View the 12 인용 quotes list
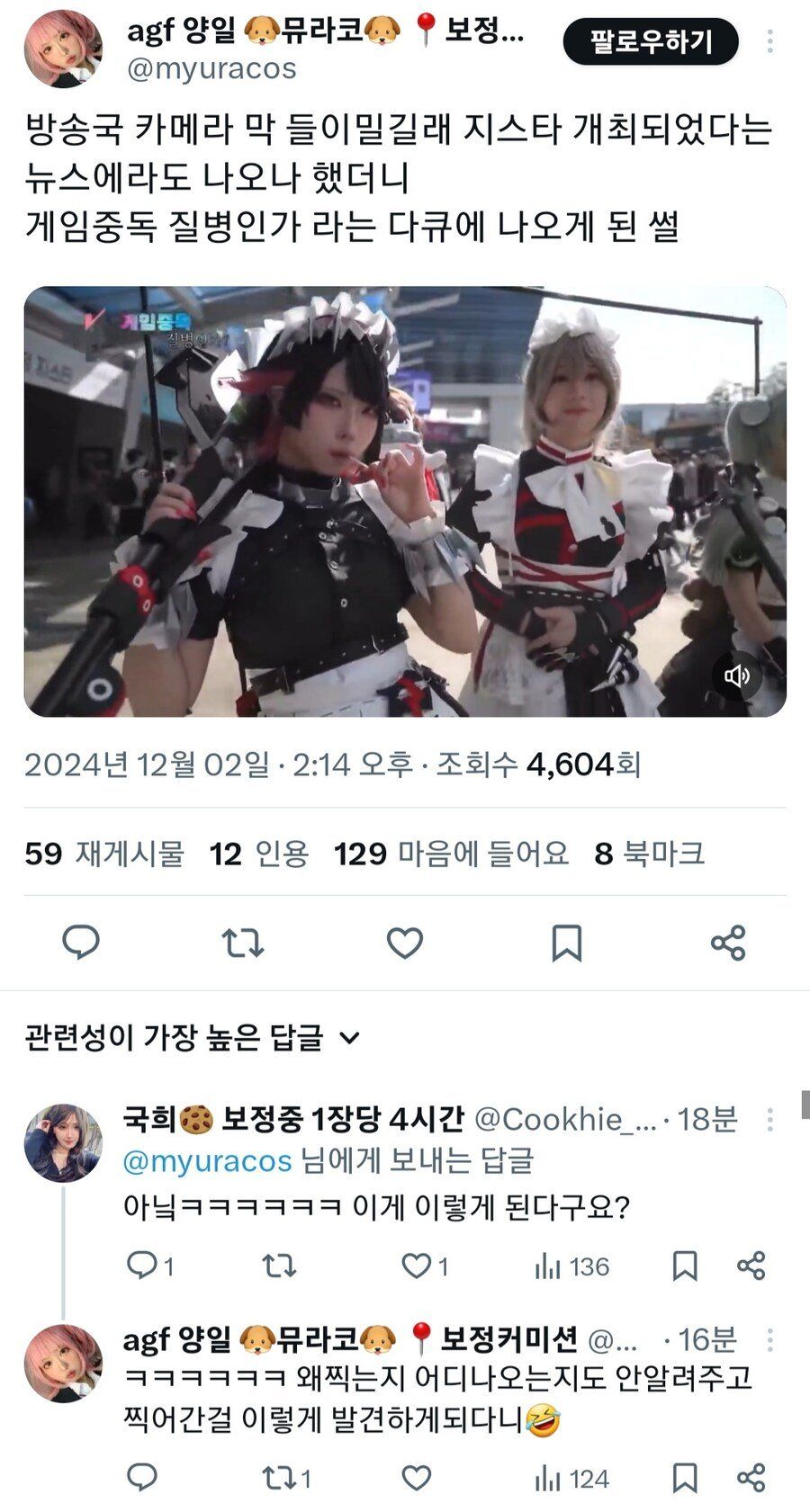The width and height of the screenshot is (810, 1512). click(259, 853)
